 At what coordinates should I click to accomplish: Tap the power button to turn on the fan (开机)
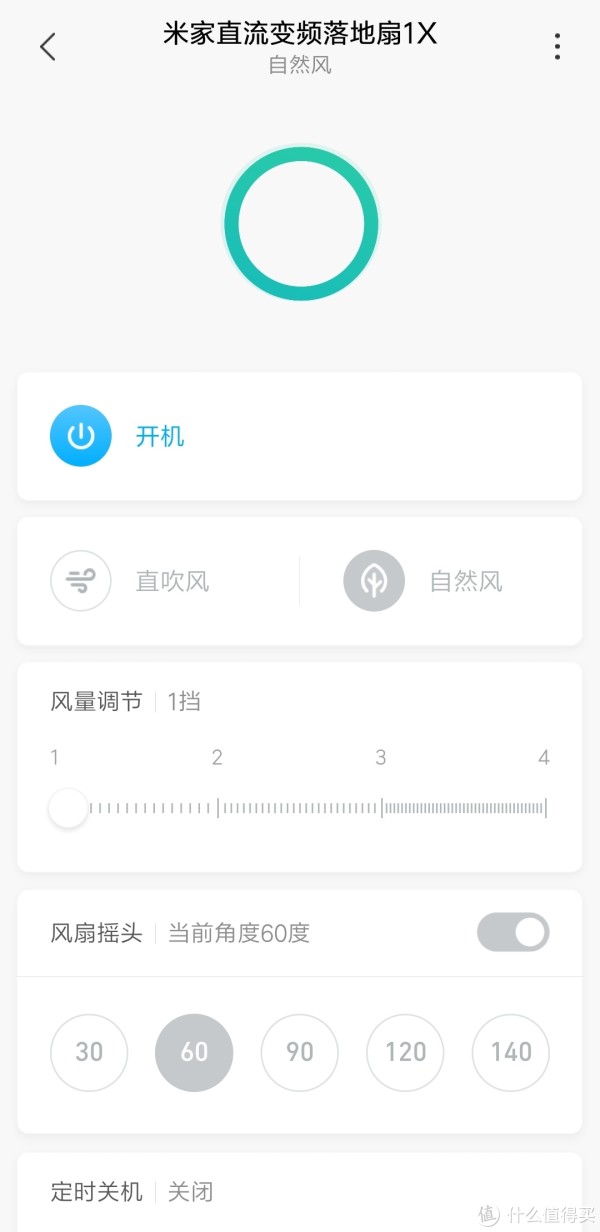pyautogui.click(x=81, y=436)
